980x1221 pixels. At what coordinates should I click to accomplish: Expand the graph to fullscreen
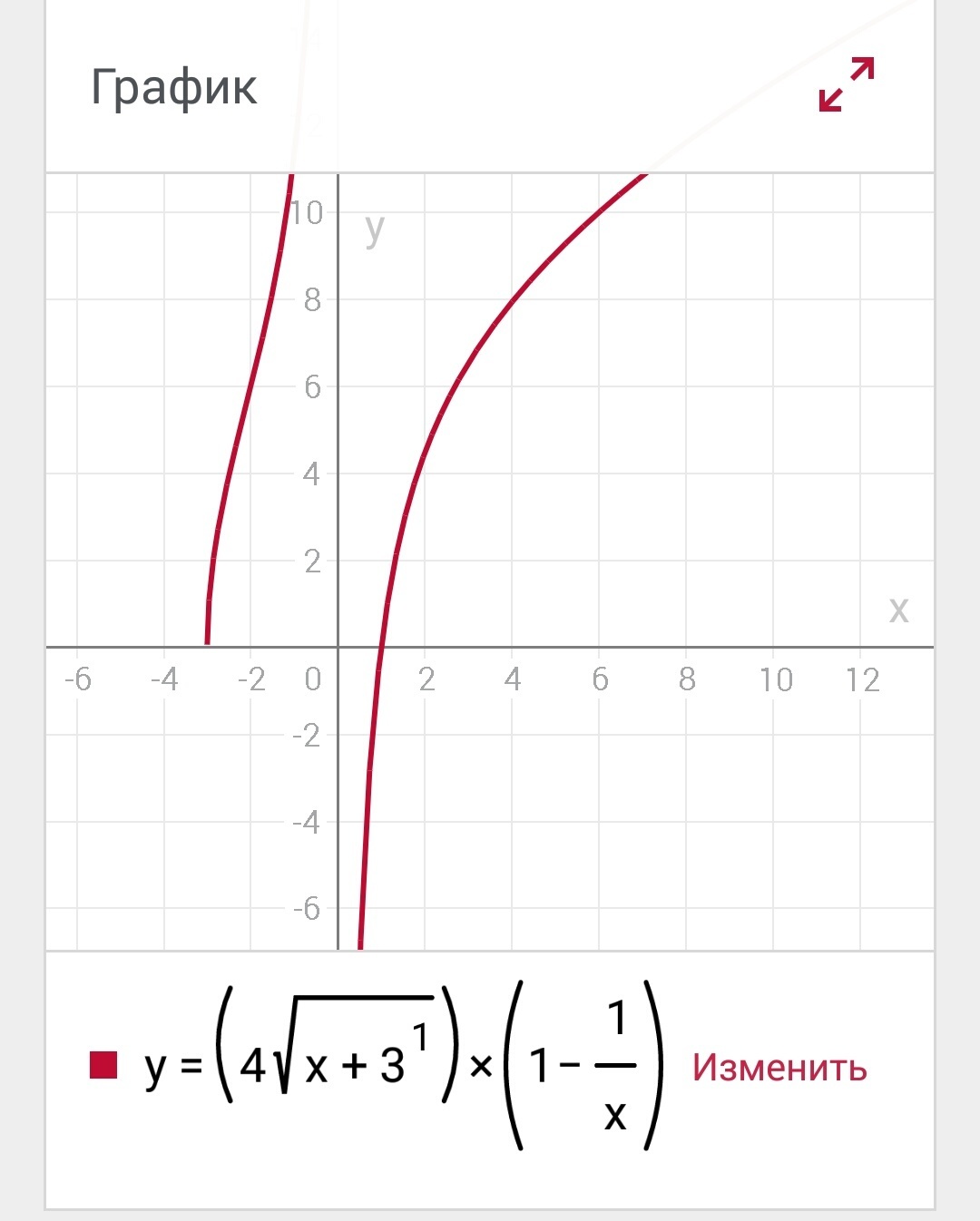846,84
